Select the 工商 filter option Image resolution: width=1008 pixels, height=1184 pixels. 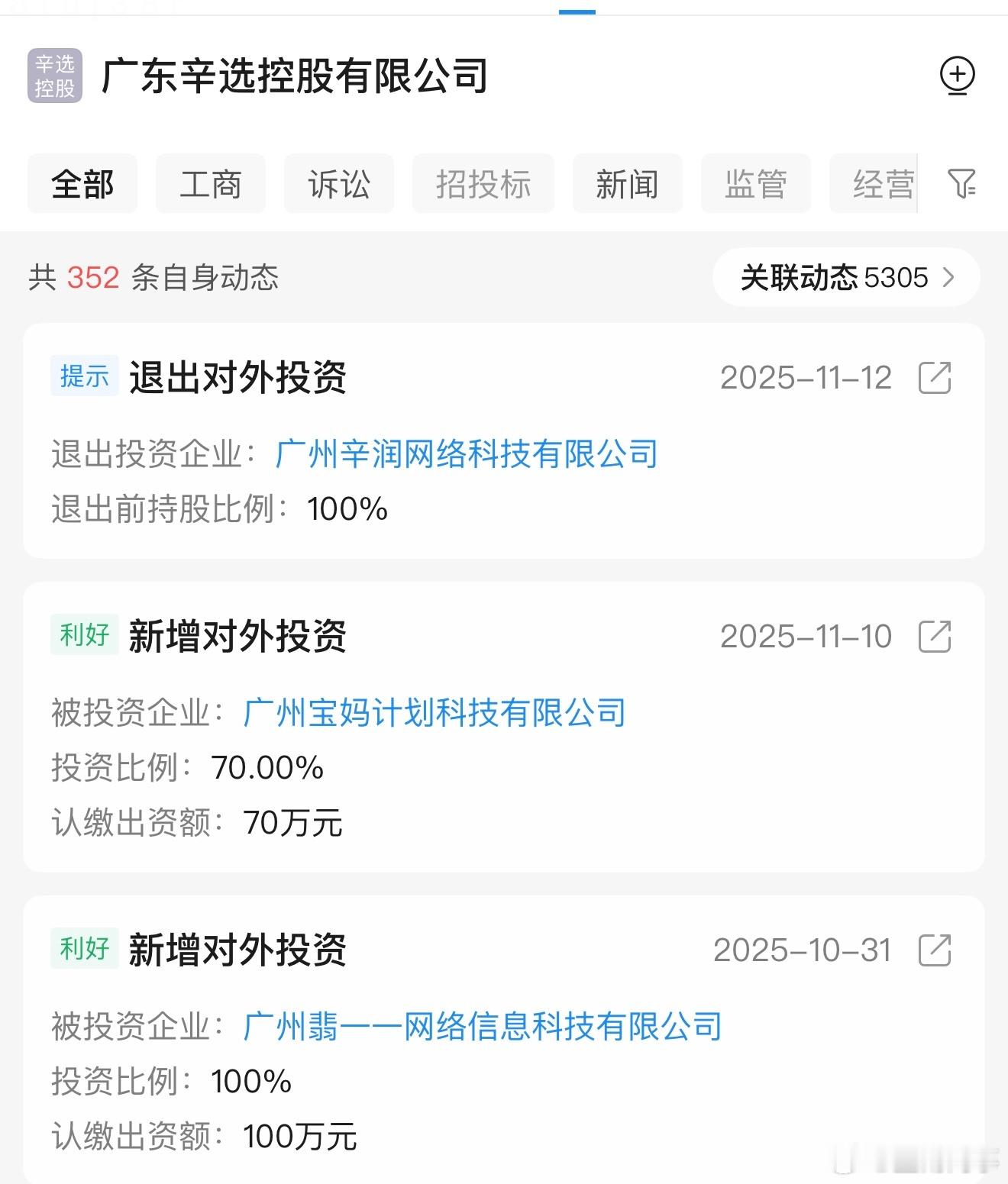click(211, 183)
